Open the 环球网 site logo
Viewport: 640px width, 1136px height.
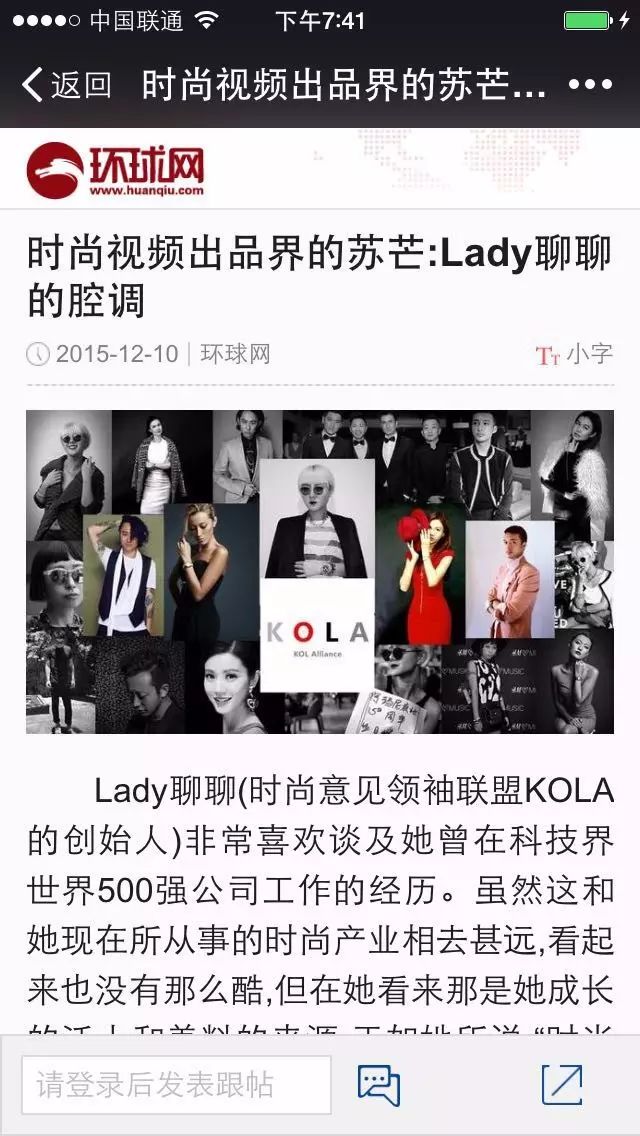pyautogui.click(x=115, y=170)
